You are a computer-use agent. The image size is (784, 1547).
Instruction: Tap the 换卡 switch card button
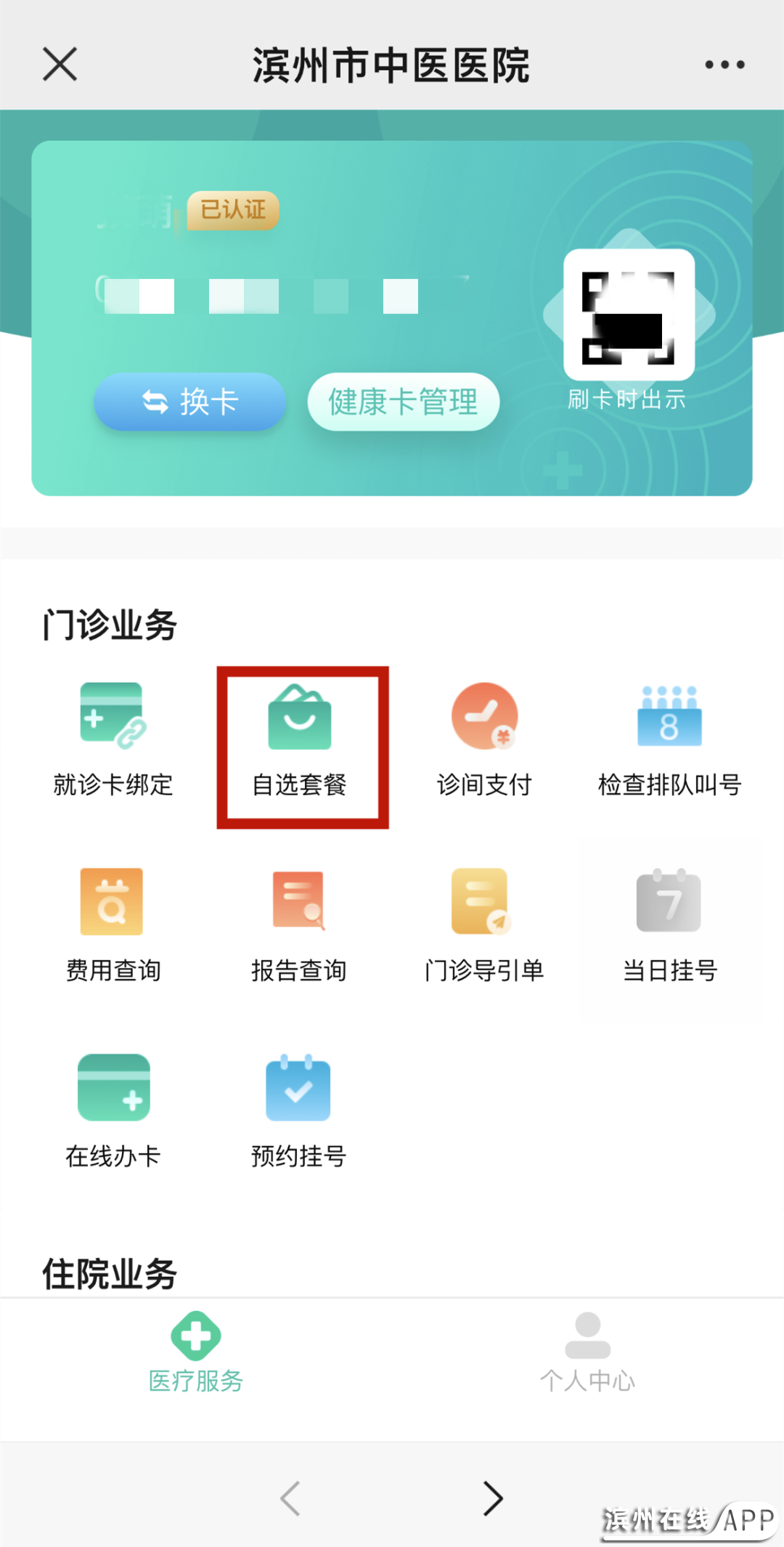[189, 402]
